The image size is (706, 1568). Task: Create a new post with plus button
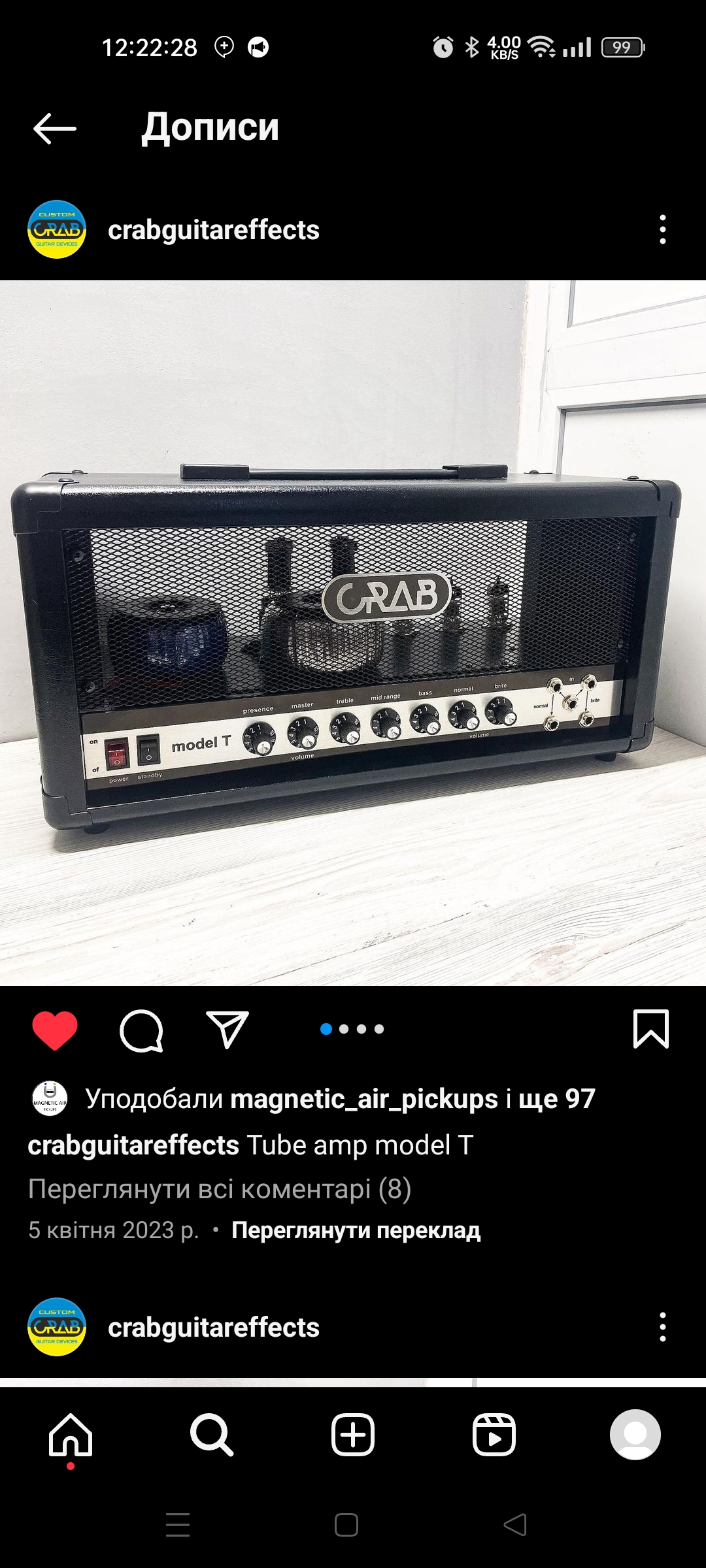pos(353,1435)
